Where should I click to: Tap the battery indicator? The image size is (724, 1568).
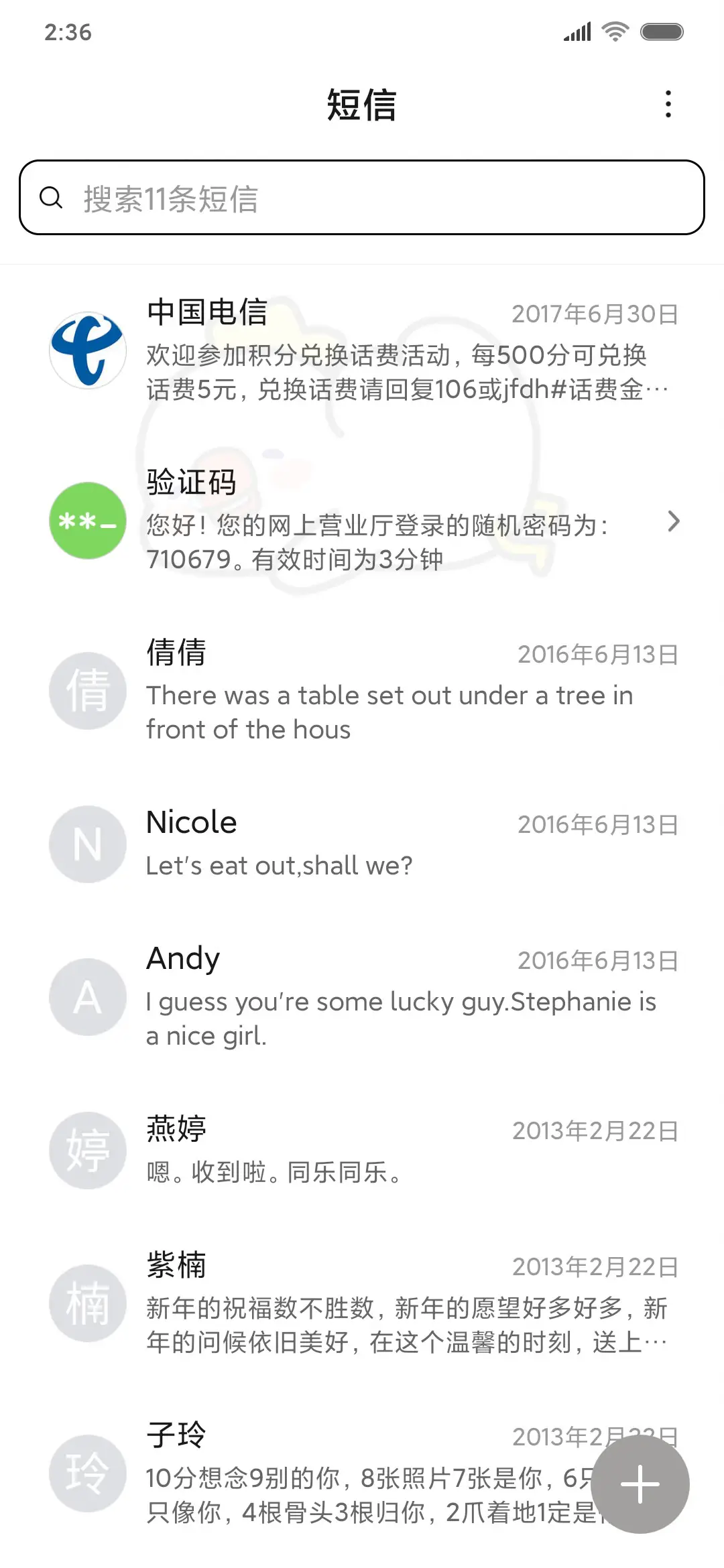pos(661,31)
